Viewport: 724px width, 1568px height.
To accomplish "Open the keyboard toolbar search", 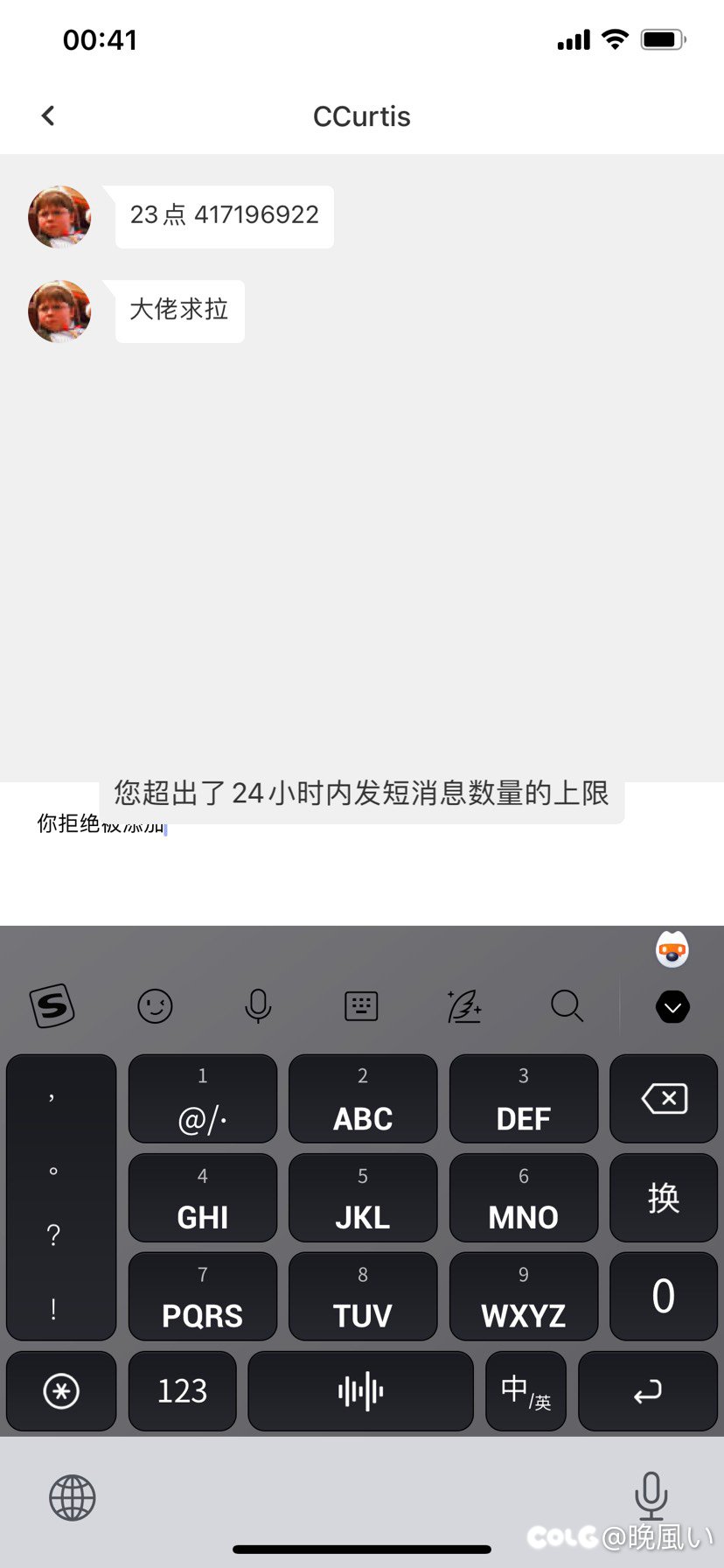I will [x=567, y=1006].
